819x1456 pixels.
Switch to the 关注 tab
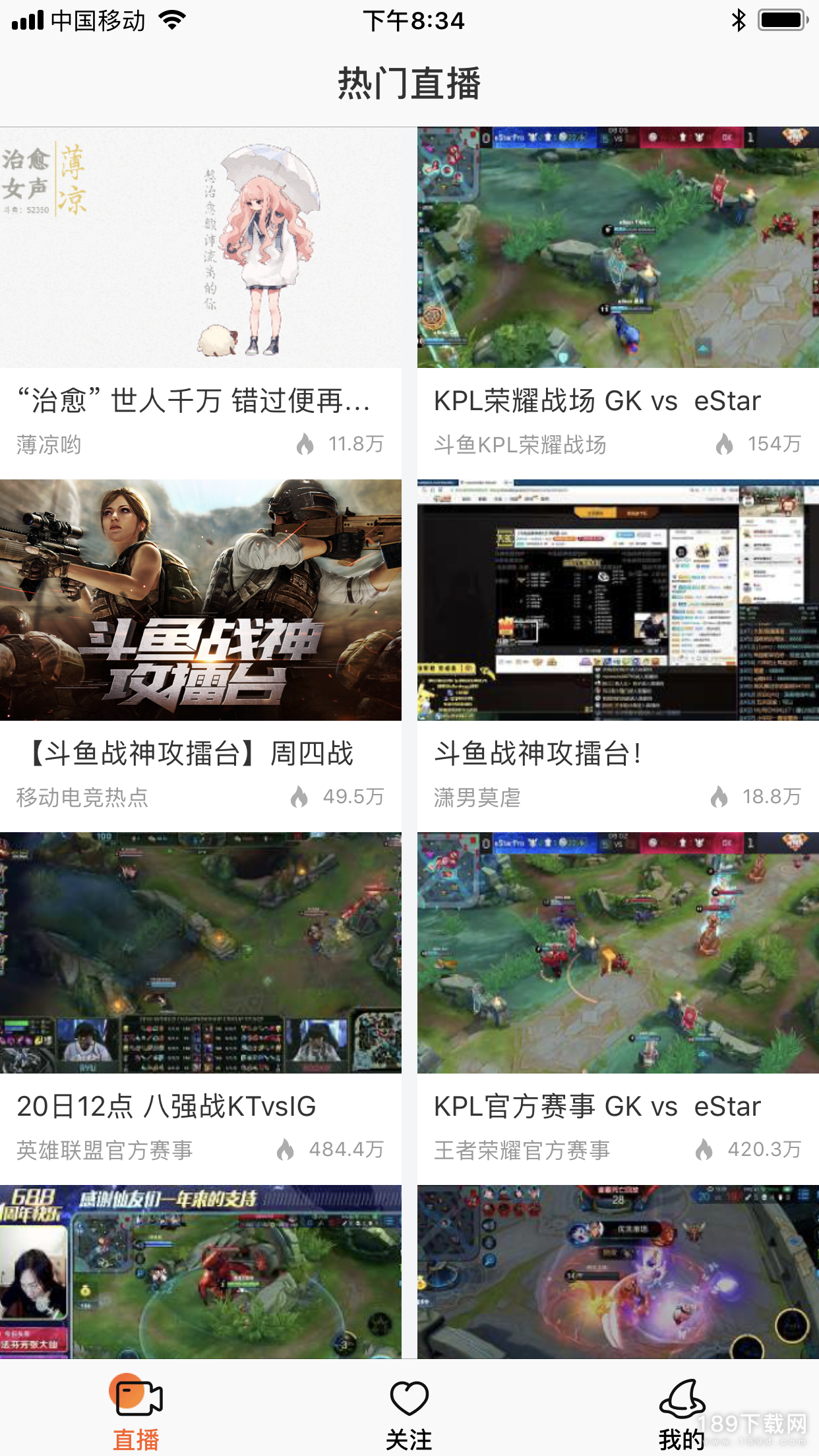(409, 1411)
